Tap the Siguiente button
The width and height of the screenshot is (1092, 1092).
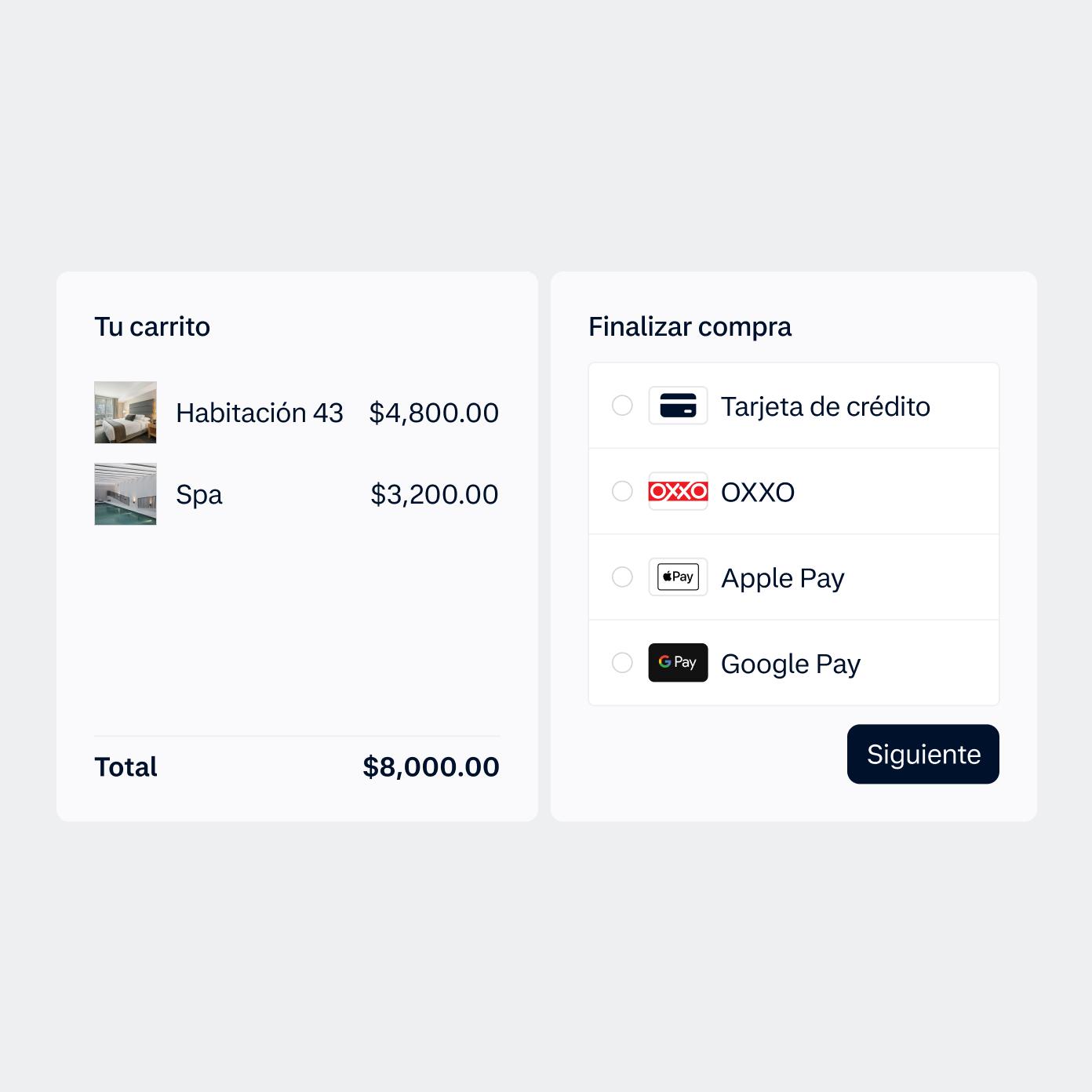pyautogui.click(x=923, y=754)
